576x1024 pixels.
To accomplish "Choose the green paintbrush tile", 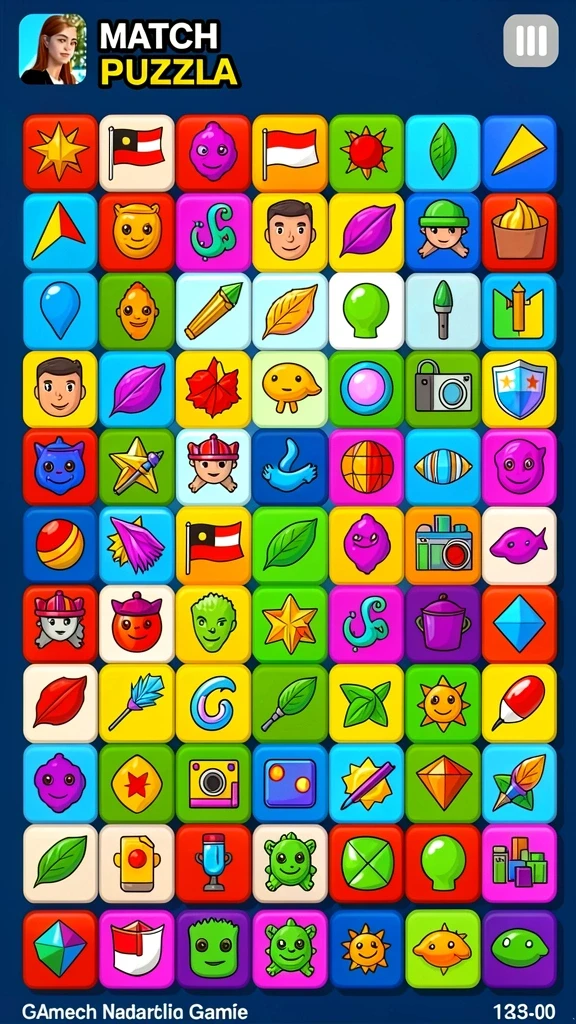I will click(443, 311).
